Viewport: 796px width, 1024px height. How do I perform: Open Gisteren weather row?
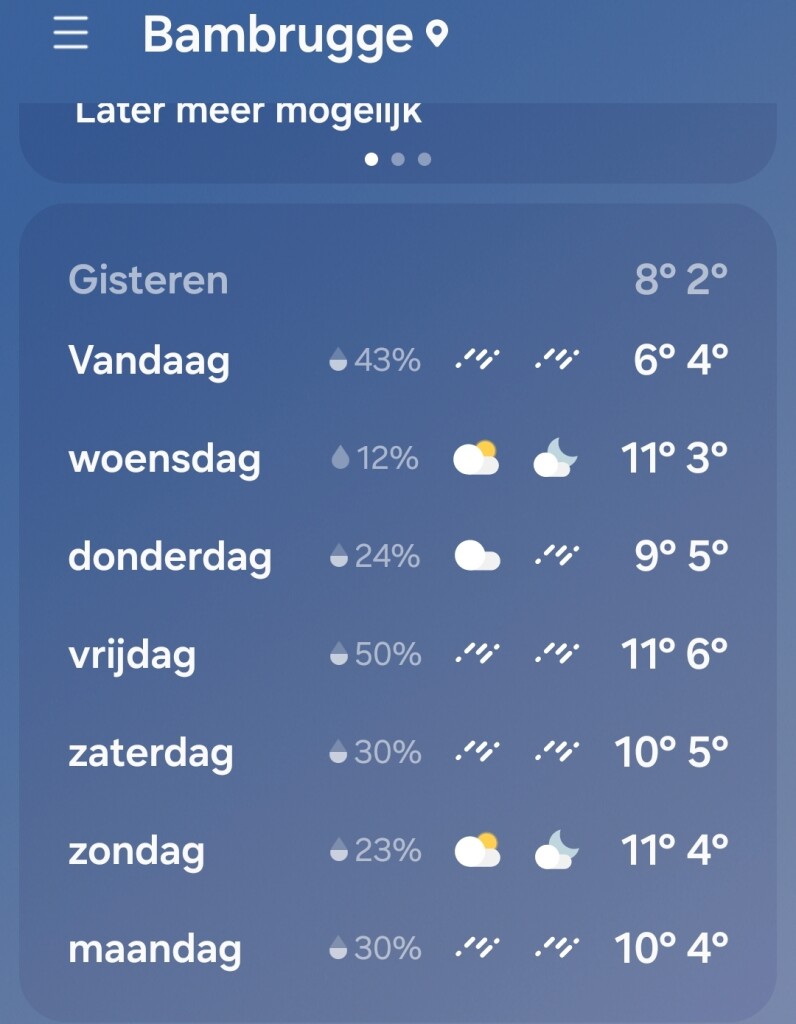coord(397,280)
